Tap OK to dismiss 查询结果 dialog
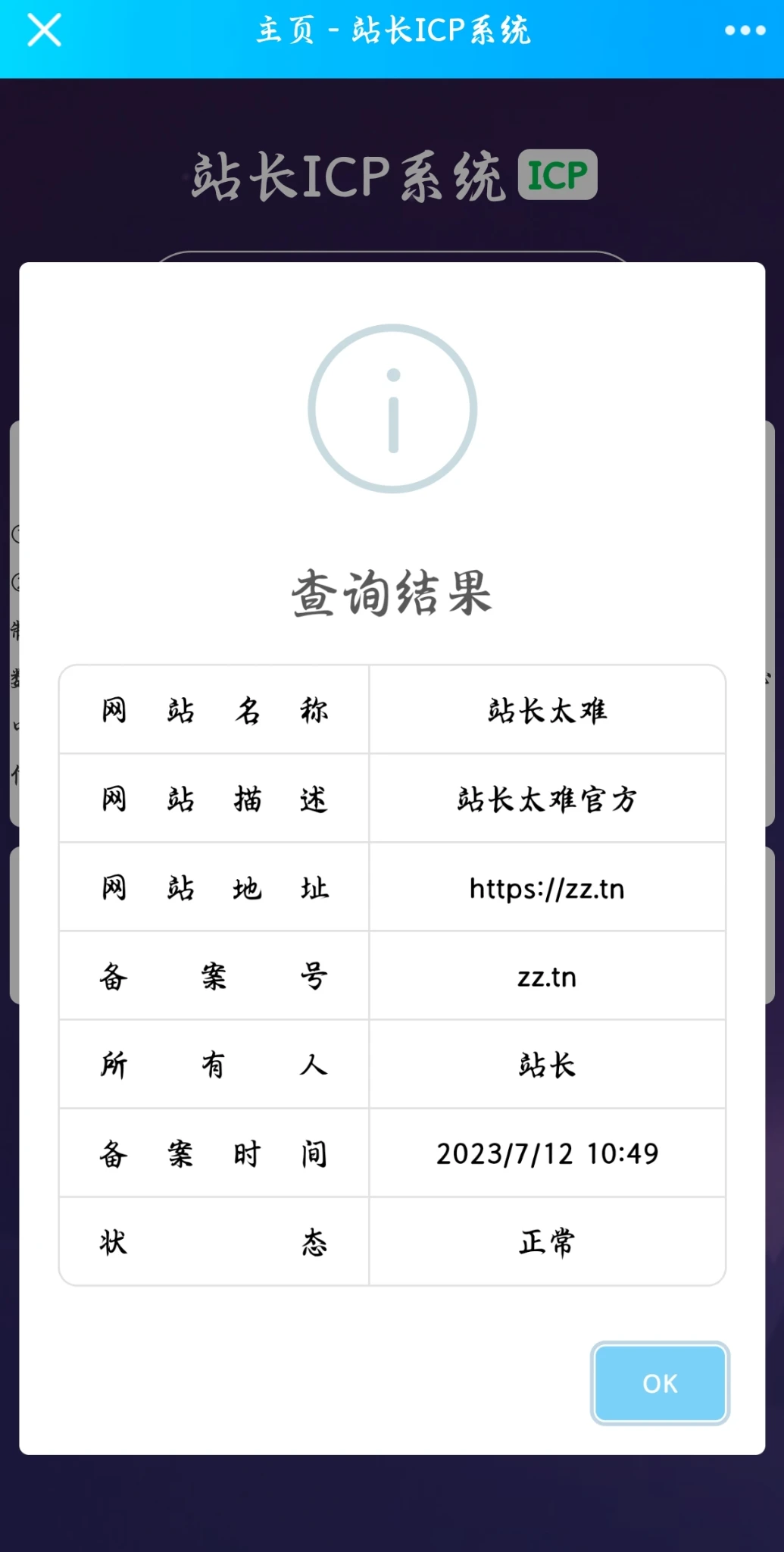 coord(659,1383)
